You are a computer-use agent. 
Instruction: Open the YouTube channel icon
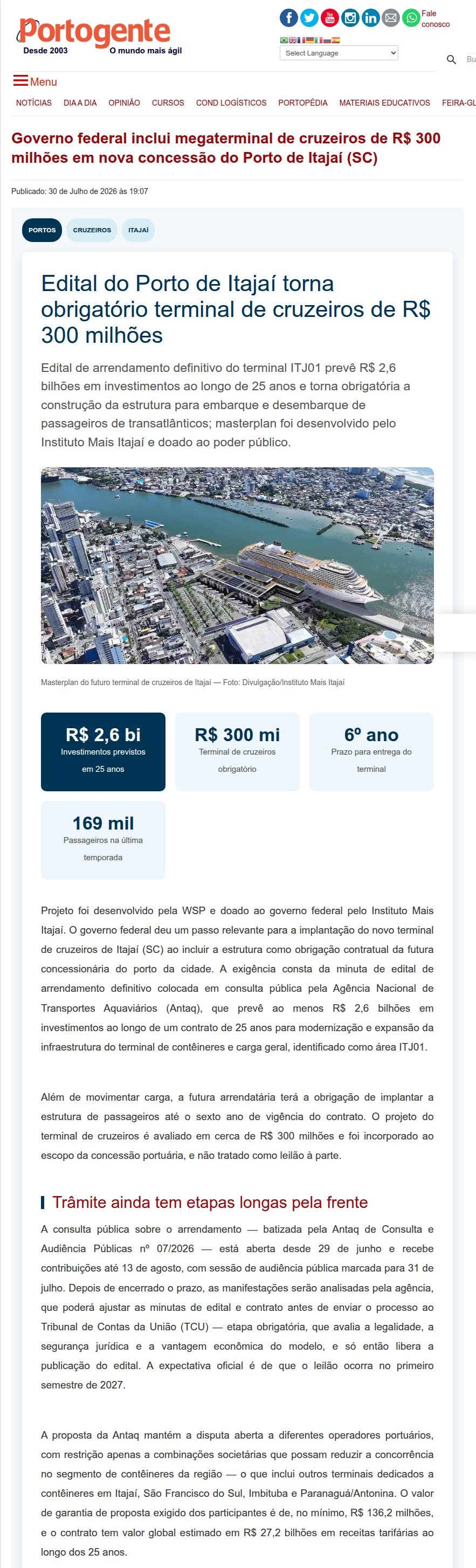(x=329, y=18)
